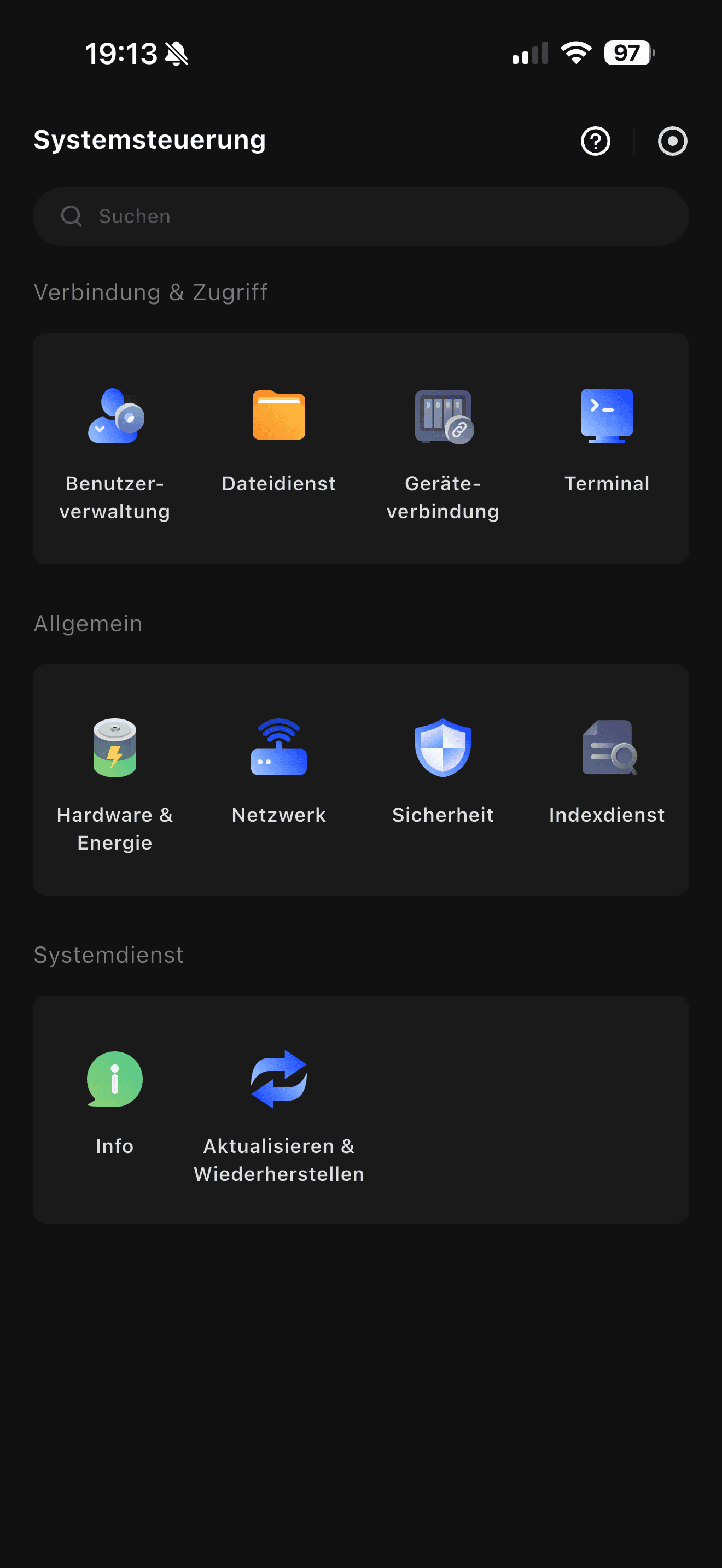Open Aktualisieren & Wiederherstellen
Image resolution: width=722 pixels, height=1568 pixels.
click(x=279, y=1114)
